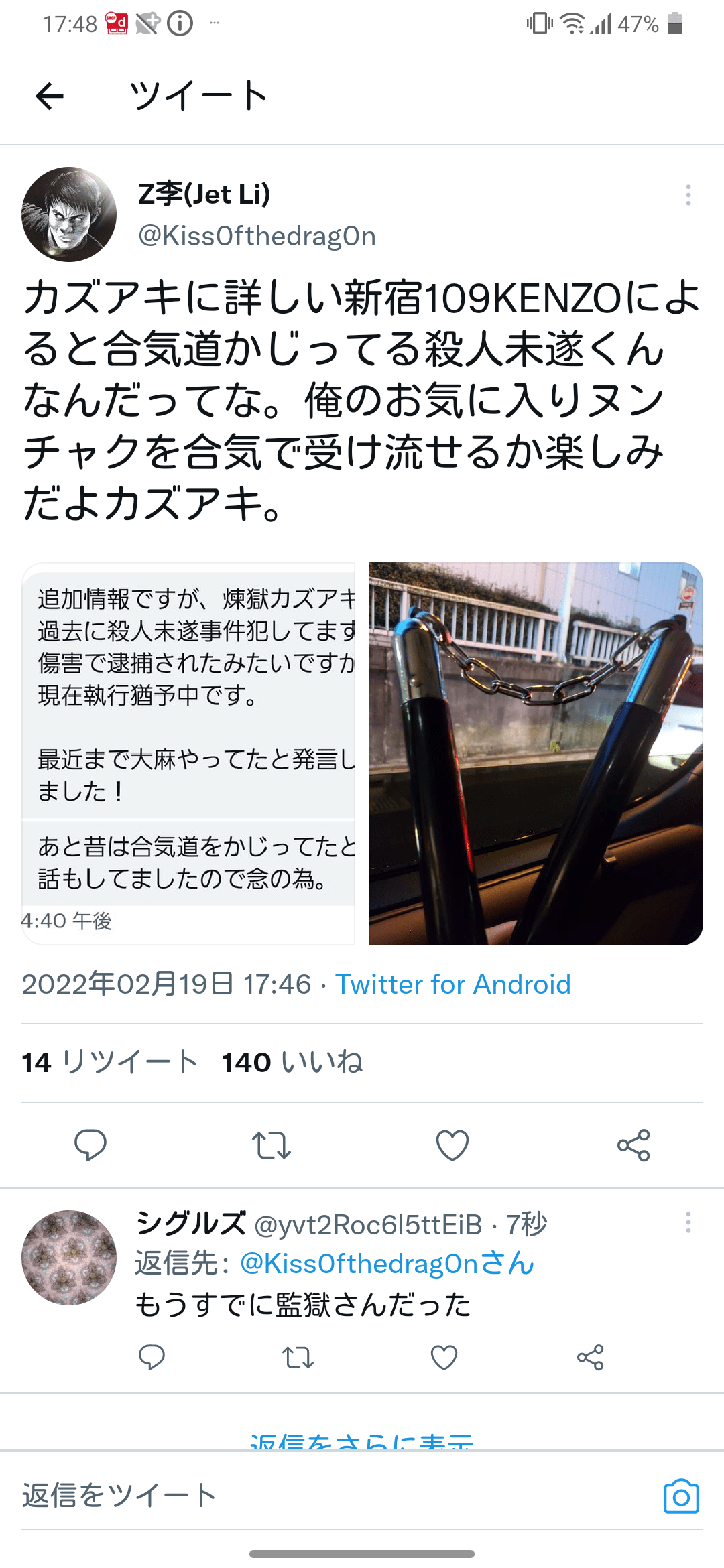The image size is (724, 1568).
Task: Like シグルズ's reply
Action: [x=444, y=1357]
